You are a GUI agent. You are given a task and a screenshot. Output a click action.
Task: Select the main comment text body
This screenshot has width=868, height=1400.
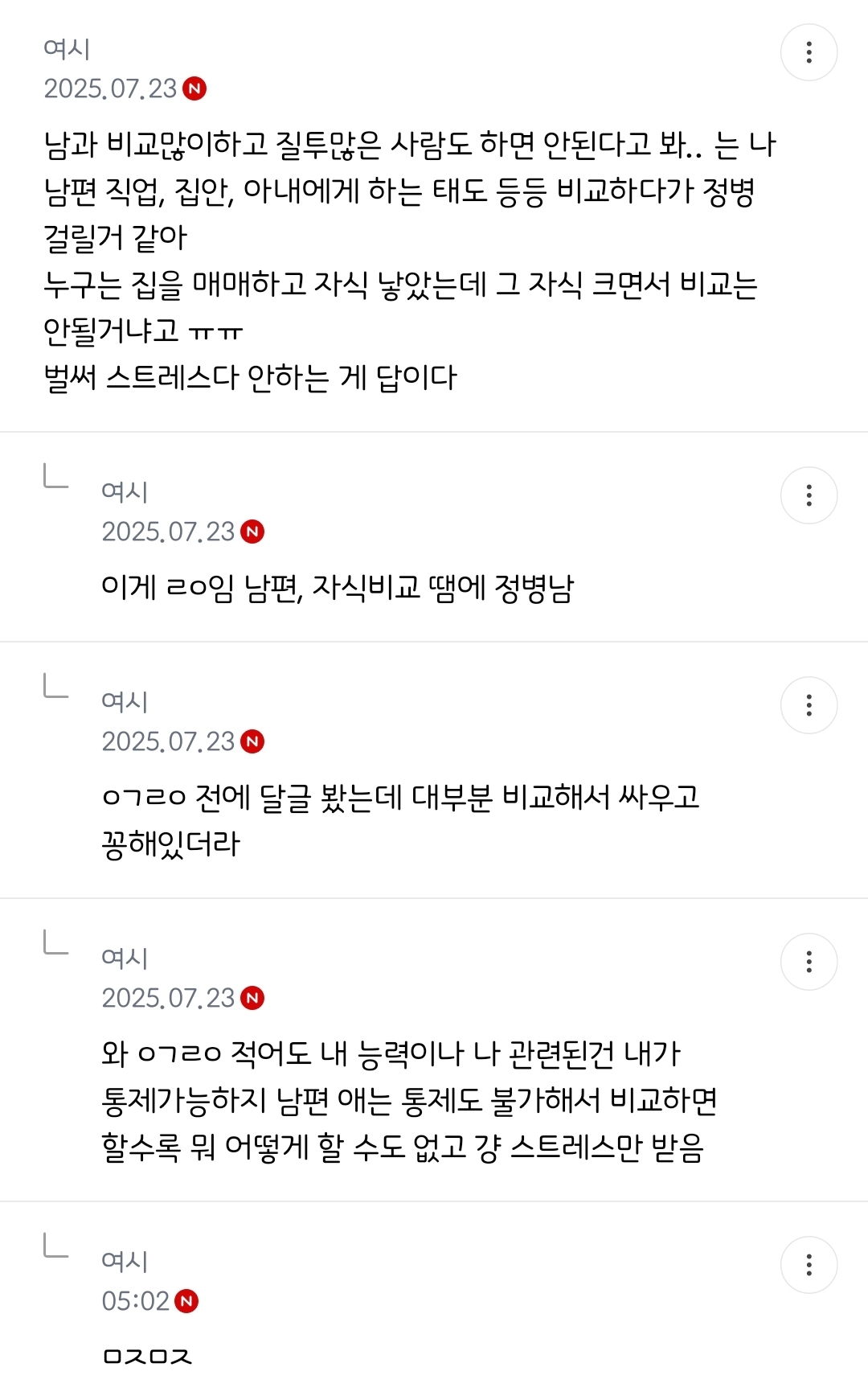[x=402, y=257]
